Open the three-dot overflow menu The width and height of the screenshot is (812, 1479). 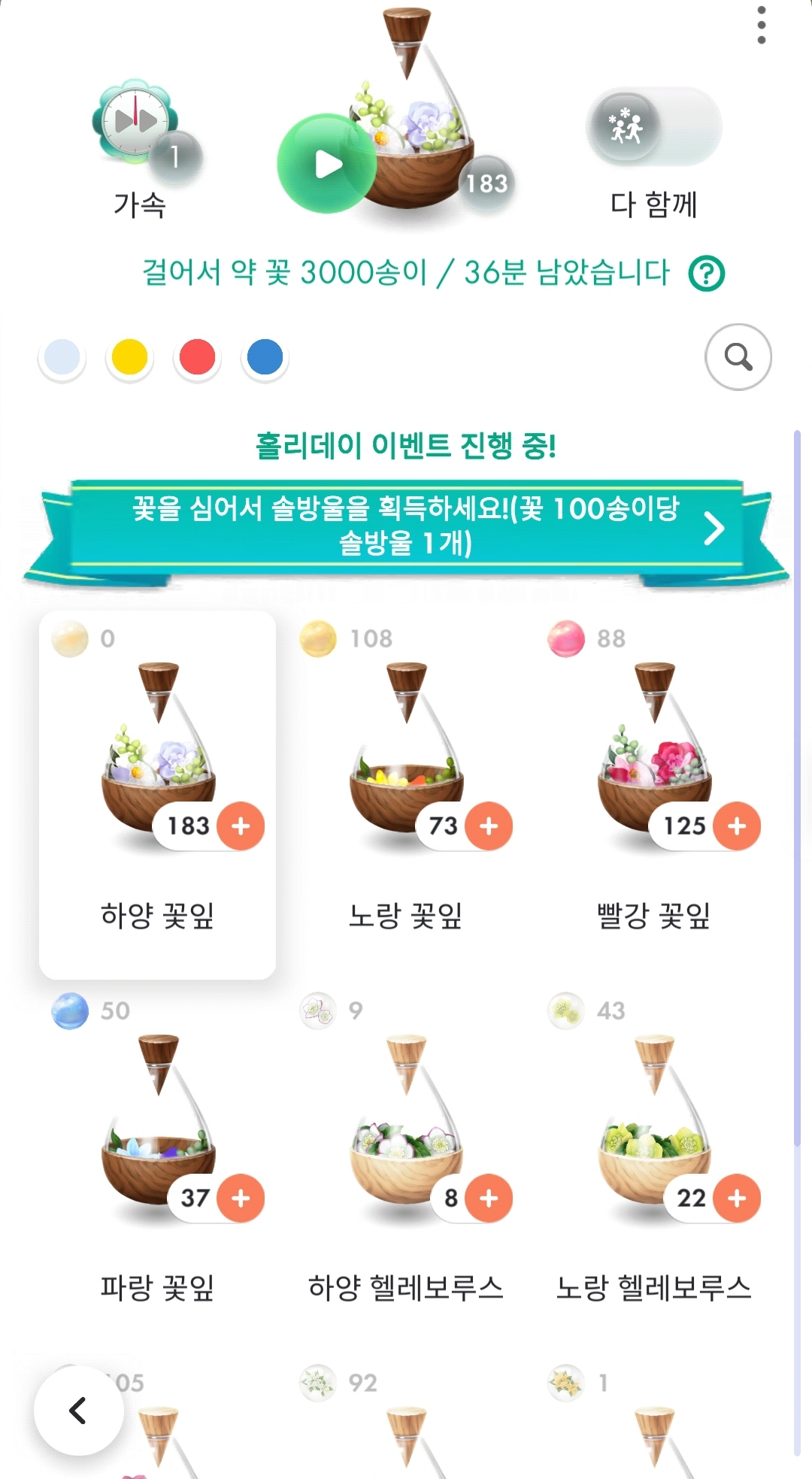coord(761,26)
